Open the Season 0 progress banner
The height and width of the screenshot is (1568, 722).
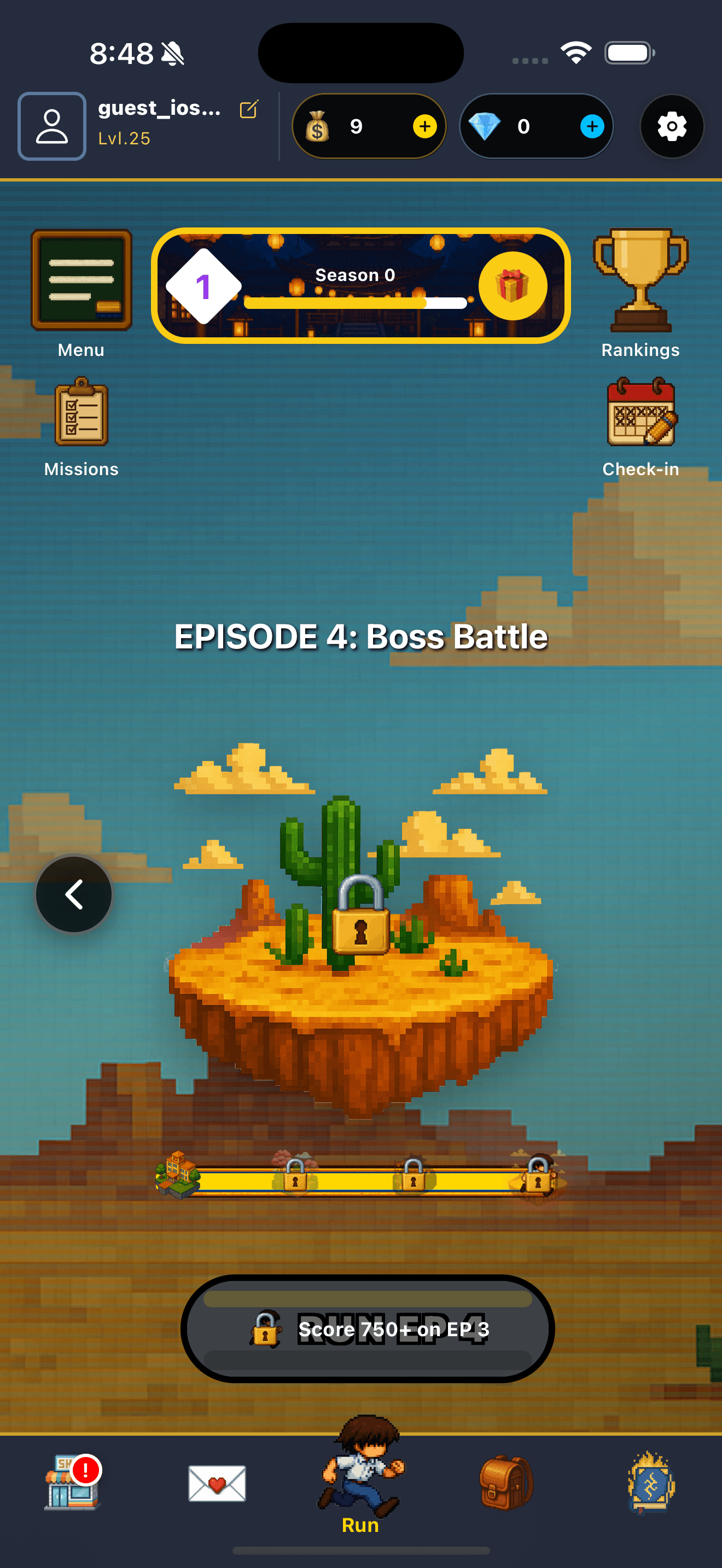point(360,285)
